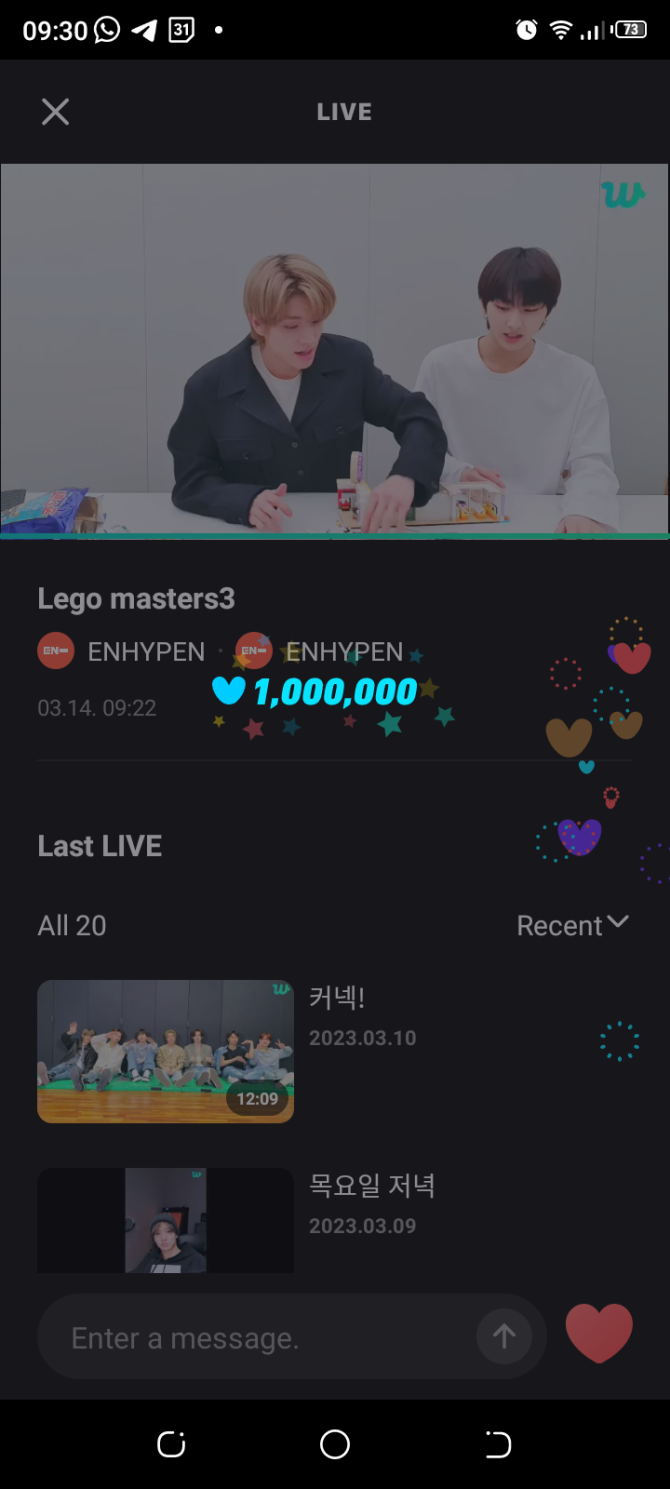Send the message with the arrow button
Screen dimensions: 670x1489
coord(504,1337)
